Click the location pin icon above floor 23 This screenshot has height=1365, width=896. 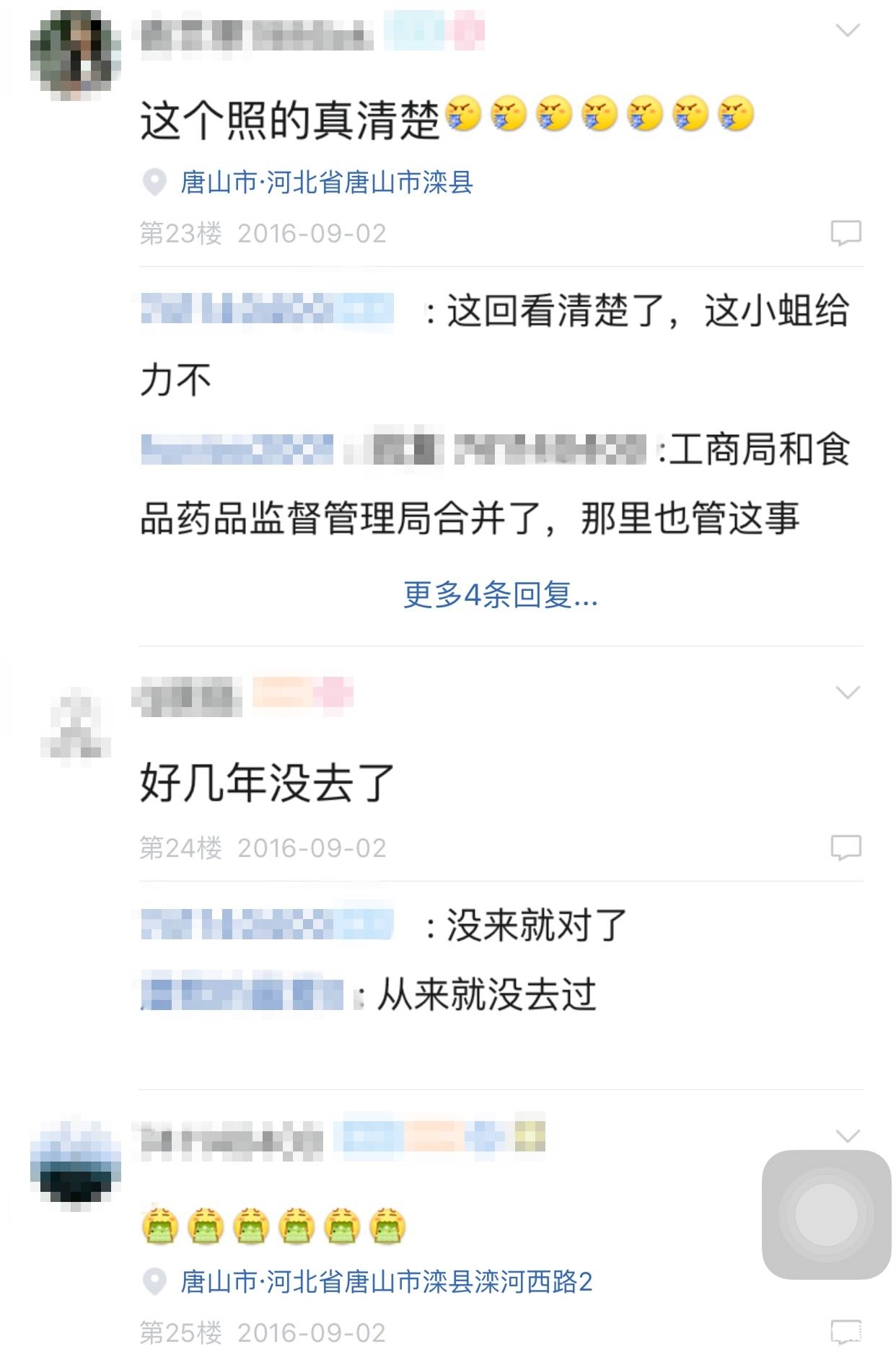(154, 183)
